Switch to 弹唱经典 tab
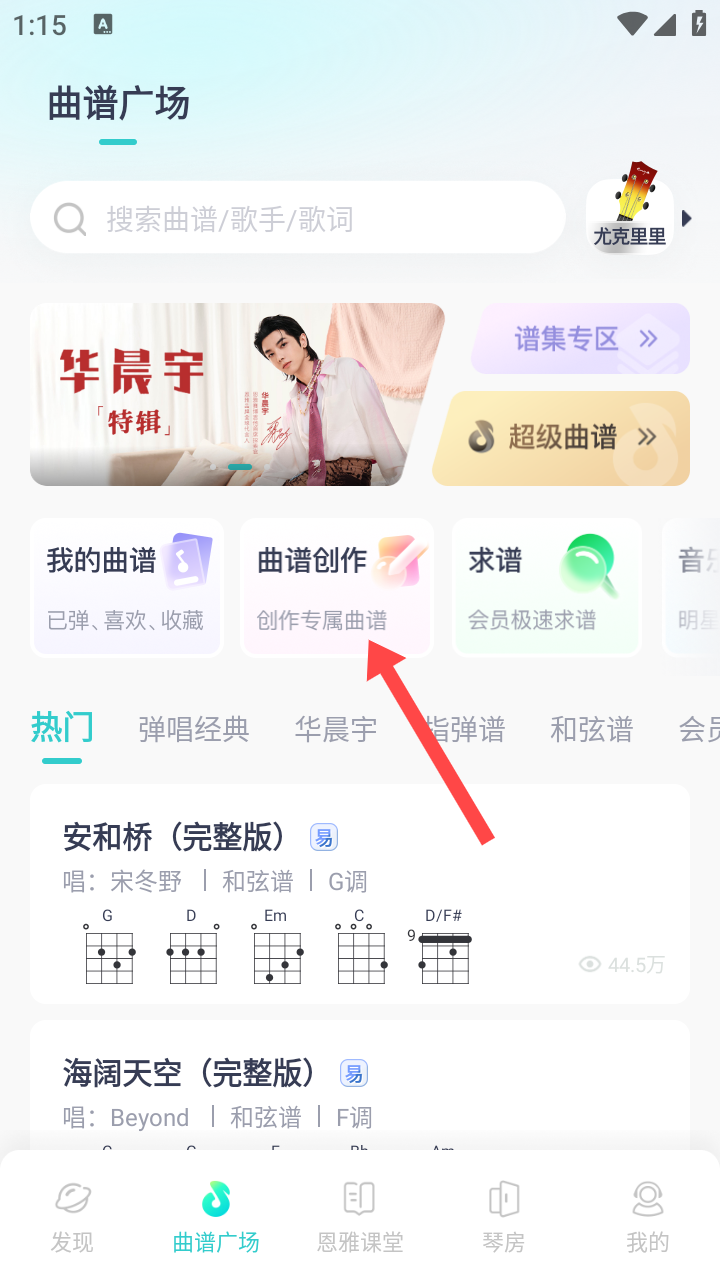720x1280 pixels. 194,730
